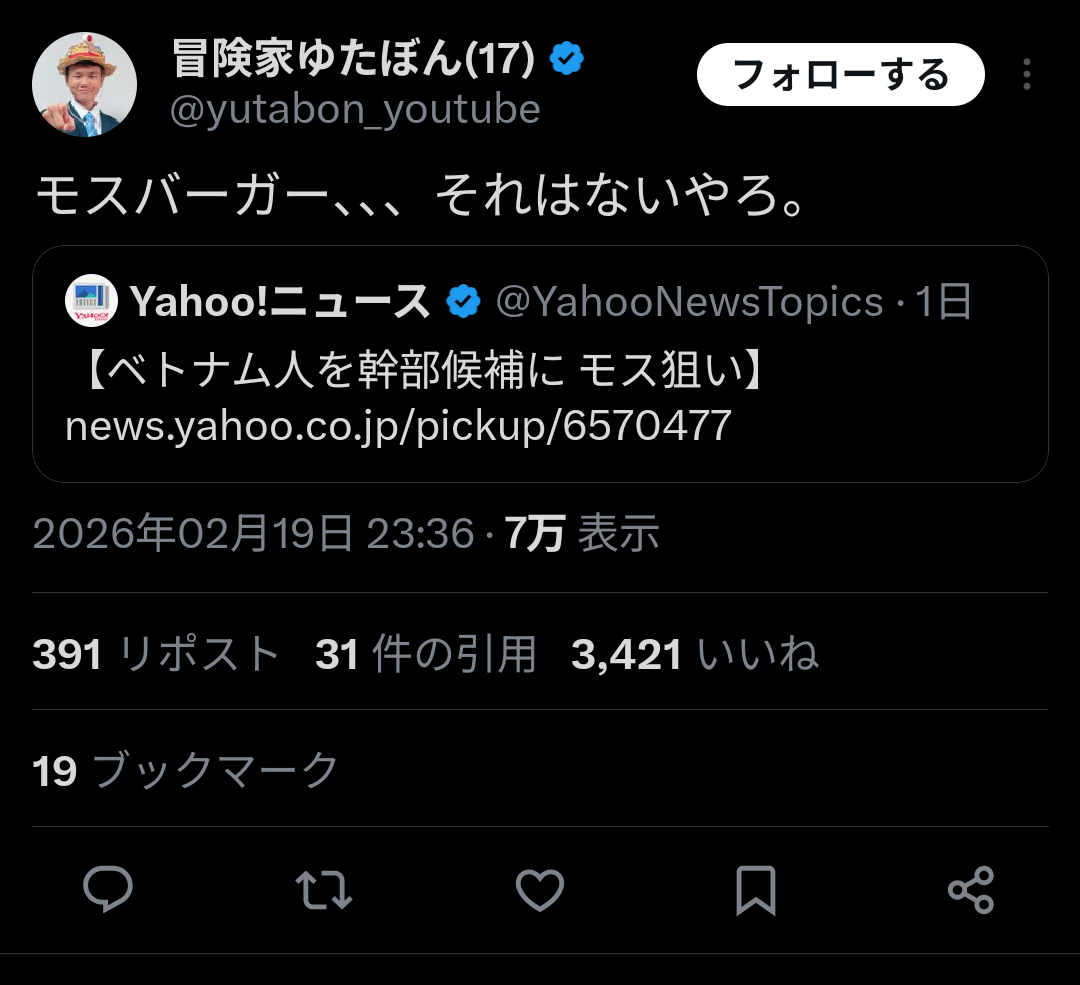Viewport: 1080px width, 985px height.
Task: View the 391 リポスト list
Action: pos(156,655)
